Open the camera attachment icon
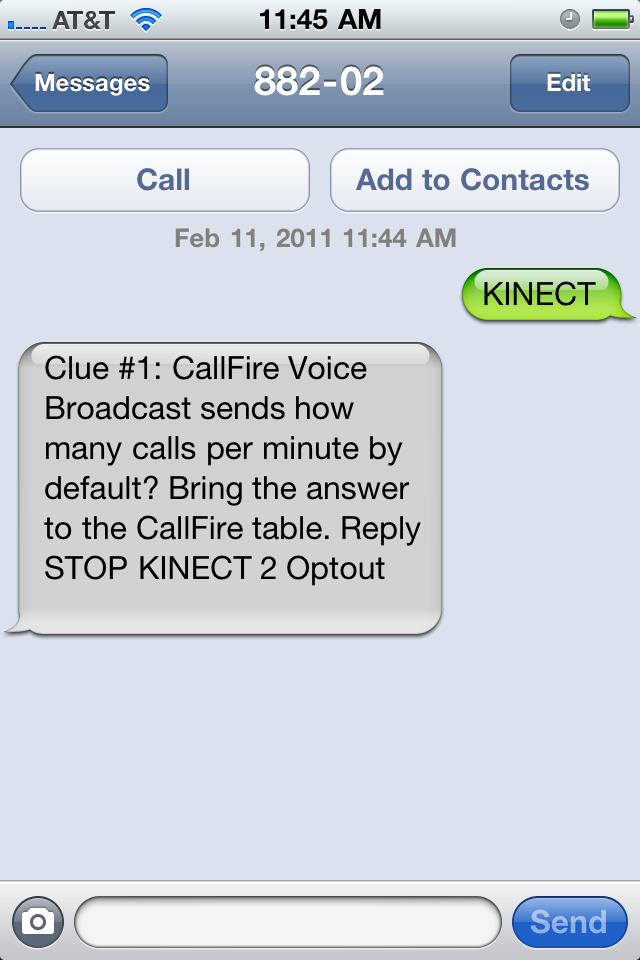The height and width of the screenshot is (960, 640). (x=38, y=921)
